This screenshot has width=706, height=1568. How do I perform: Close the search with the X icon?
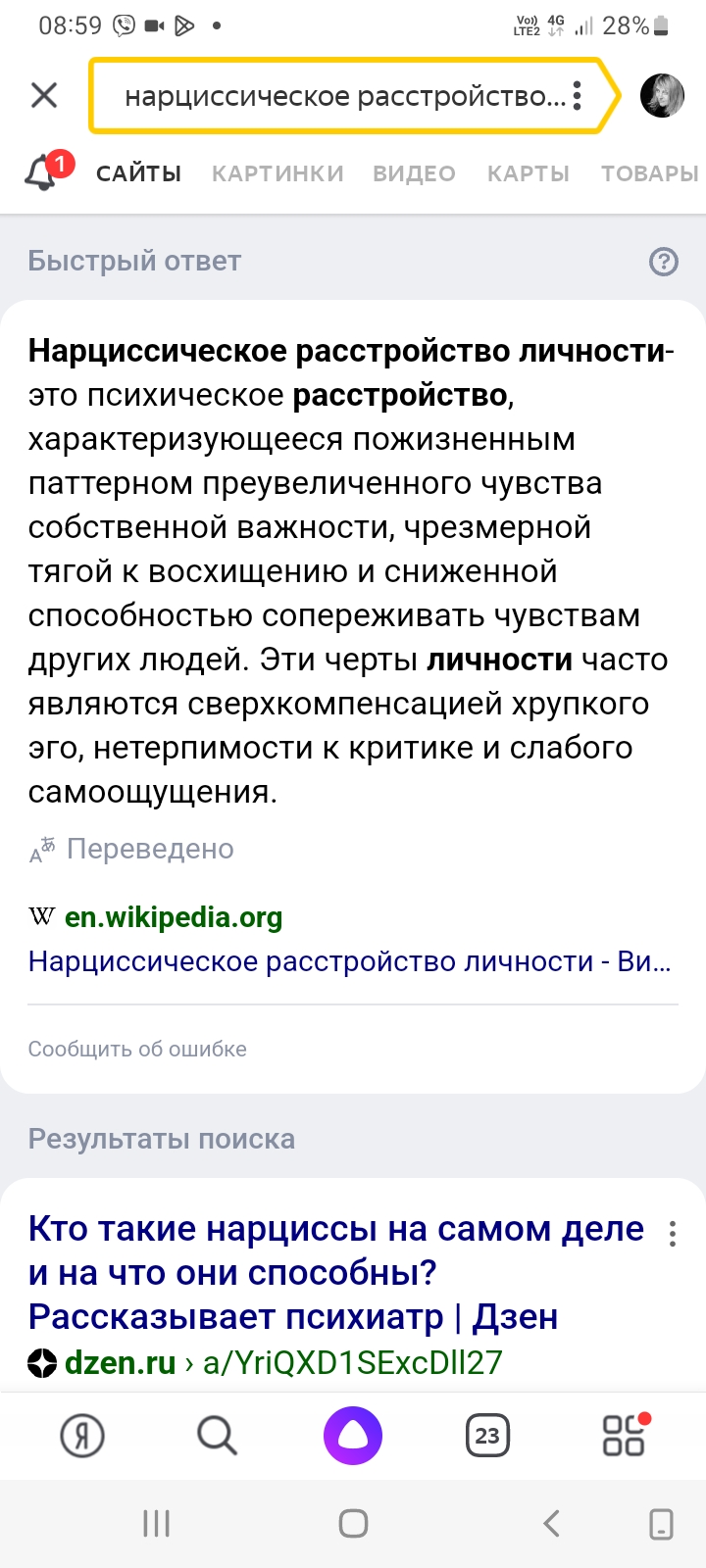point(44,95)
